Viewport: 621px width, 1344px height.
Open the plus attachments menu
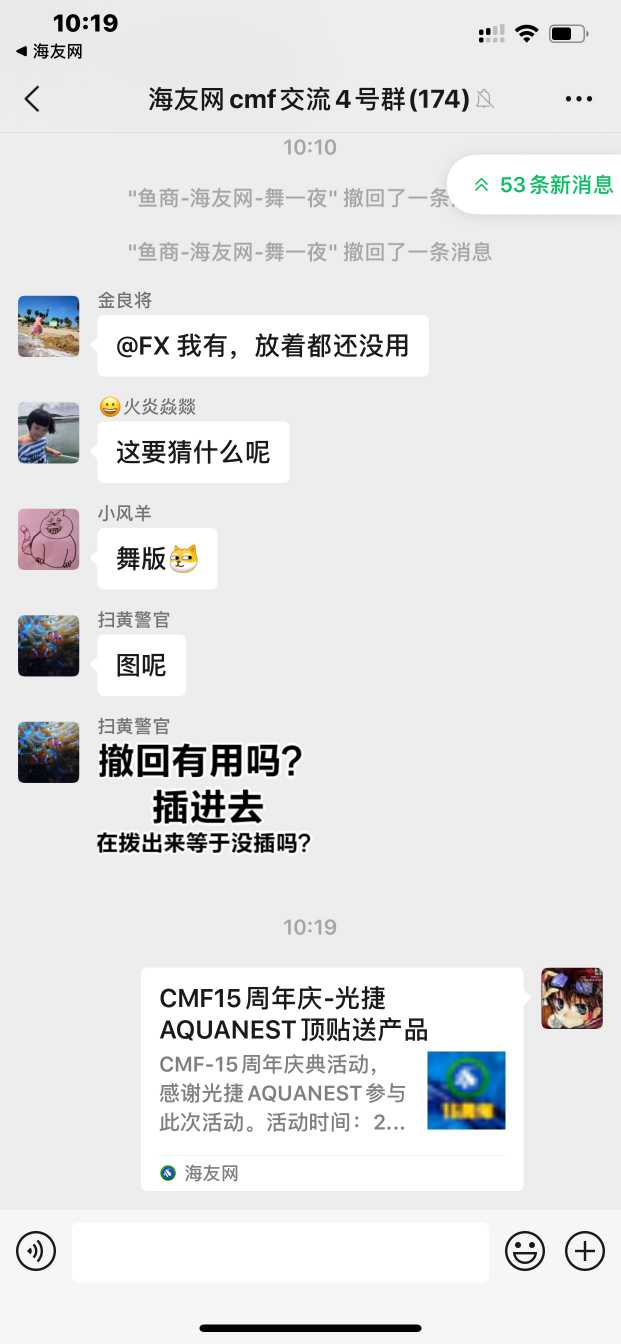tap(585, 1251)
